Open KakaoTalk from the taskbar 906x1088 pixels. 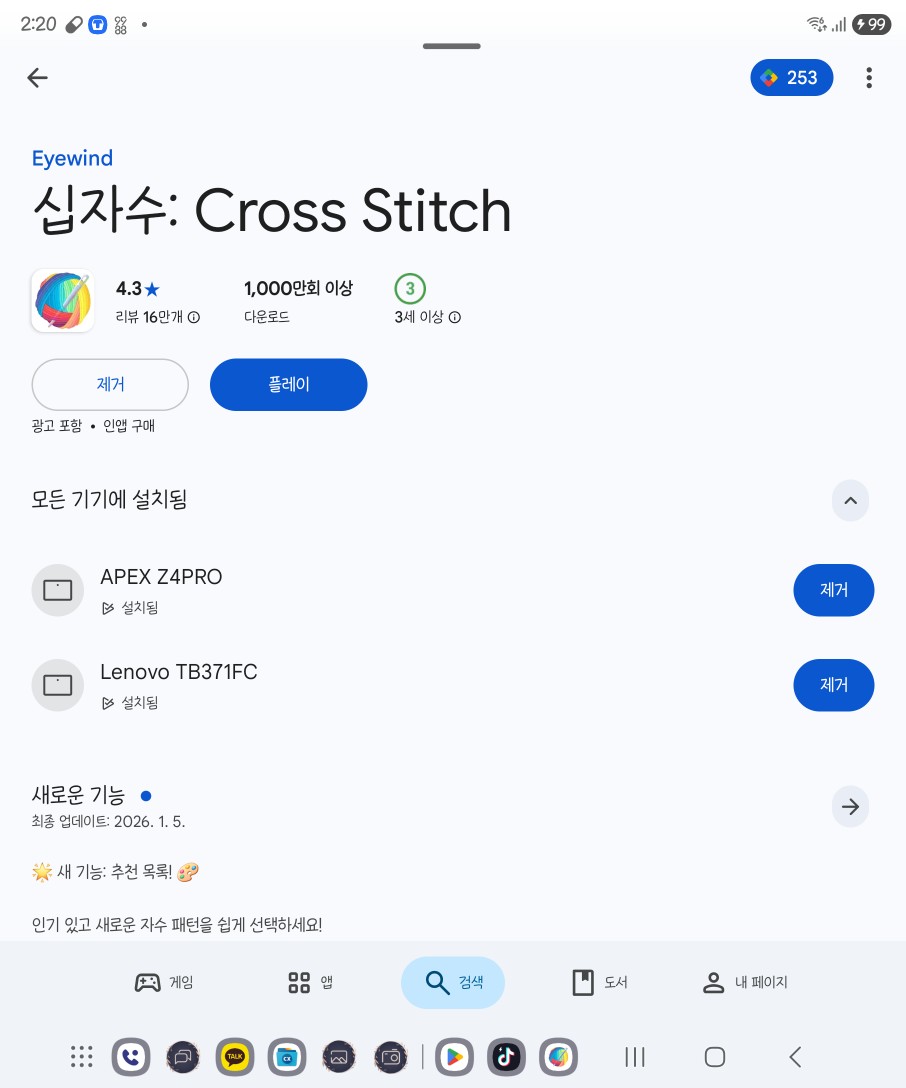235,1056
